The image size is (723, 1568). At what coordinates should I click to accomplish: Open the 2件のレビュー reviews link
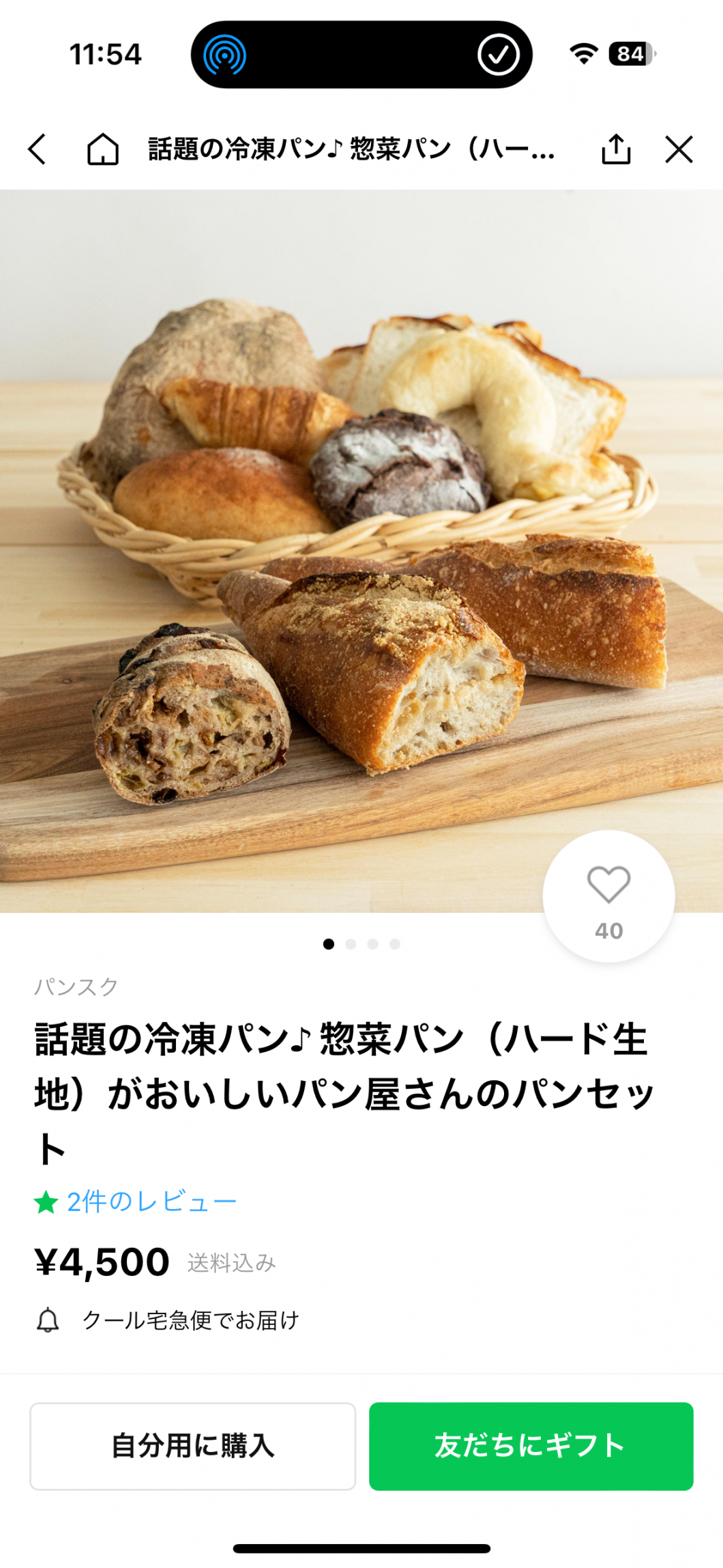pyautogui.click(x=151, y=1202)
